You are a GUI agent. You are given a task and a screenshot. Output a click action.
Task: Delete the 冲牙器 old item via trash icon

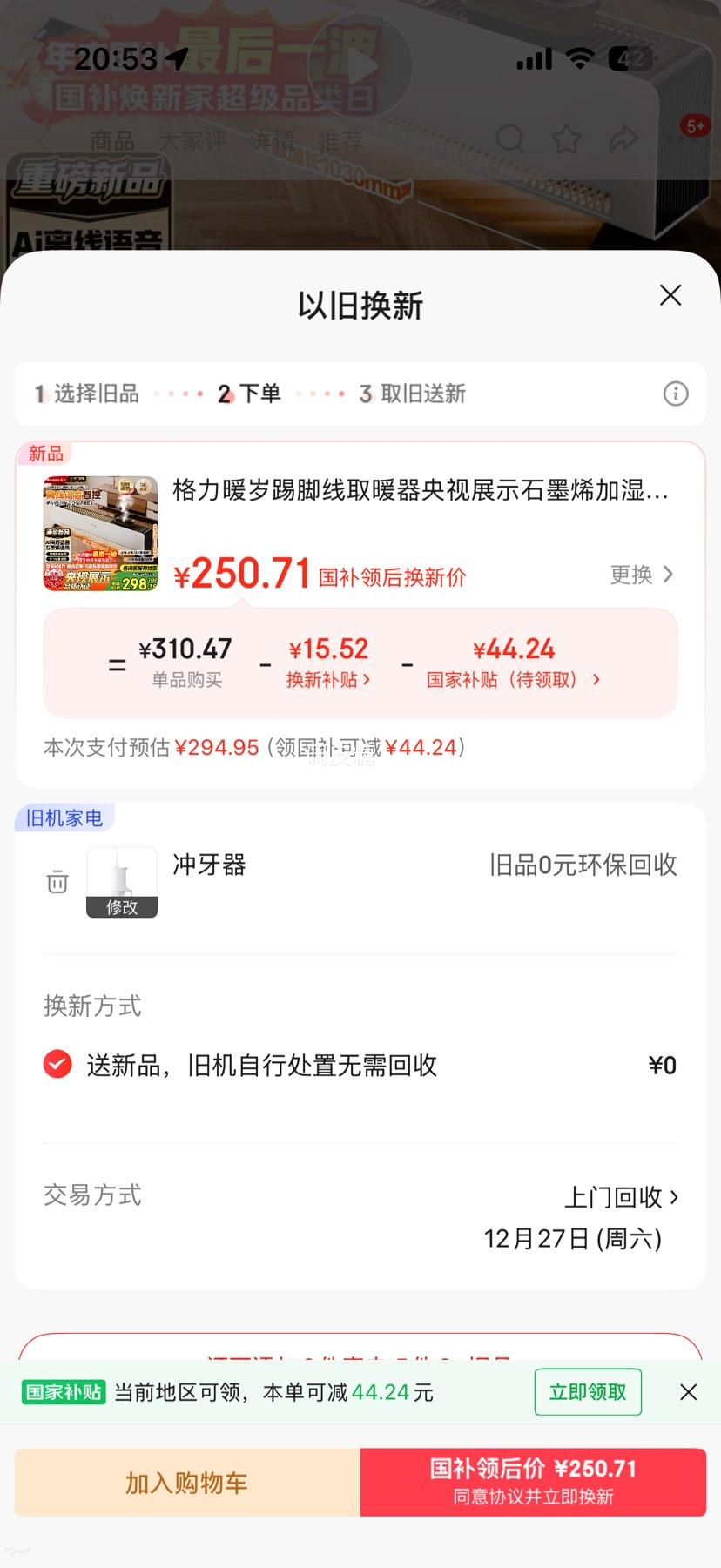pos(57,882)
